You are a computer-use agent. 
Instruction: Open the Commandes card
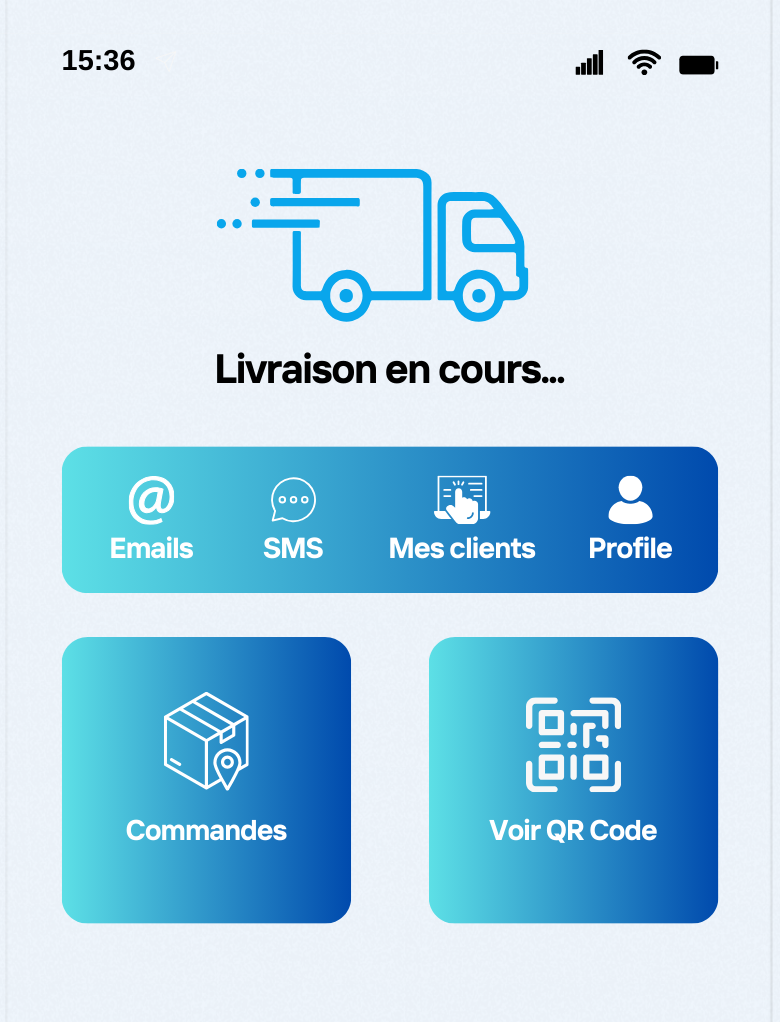point(206,779)
